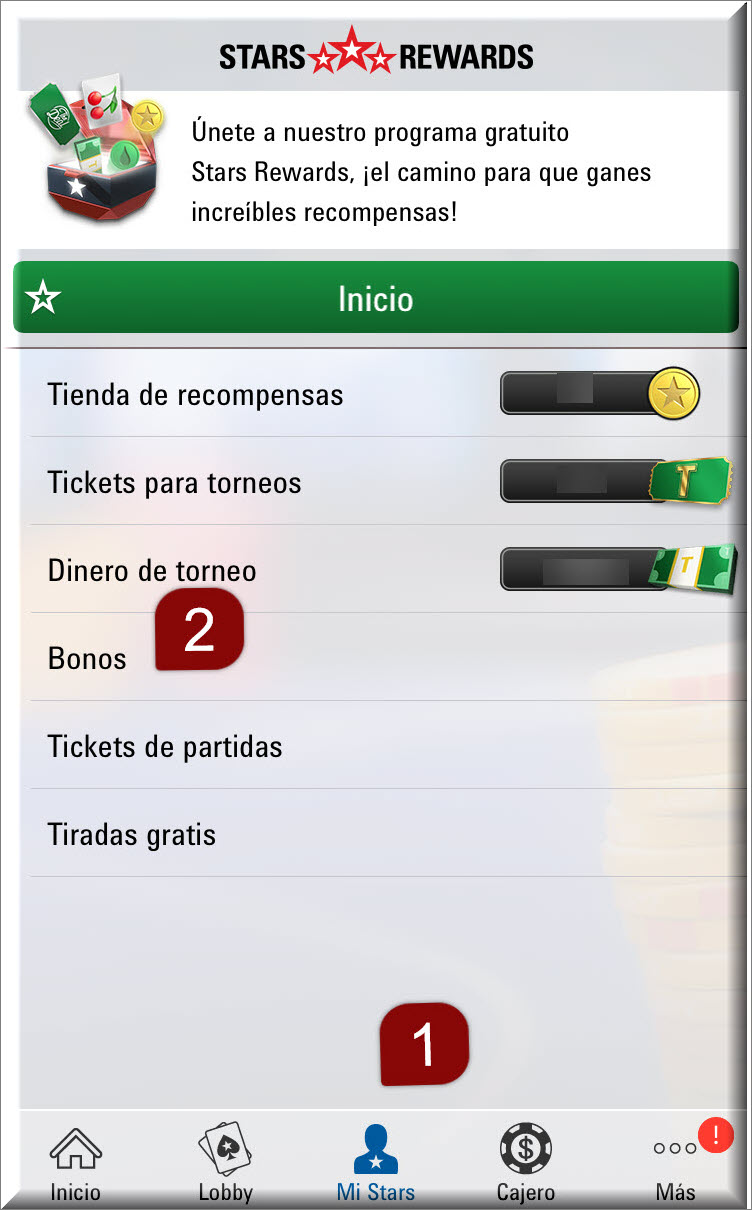
Task: Switch to the Lobby tab
Action: tap(225, 1162)
